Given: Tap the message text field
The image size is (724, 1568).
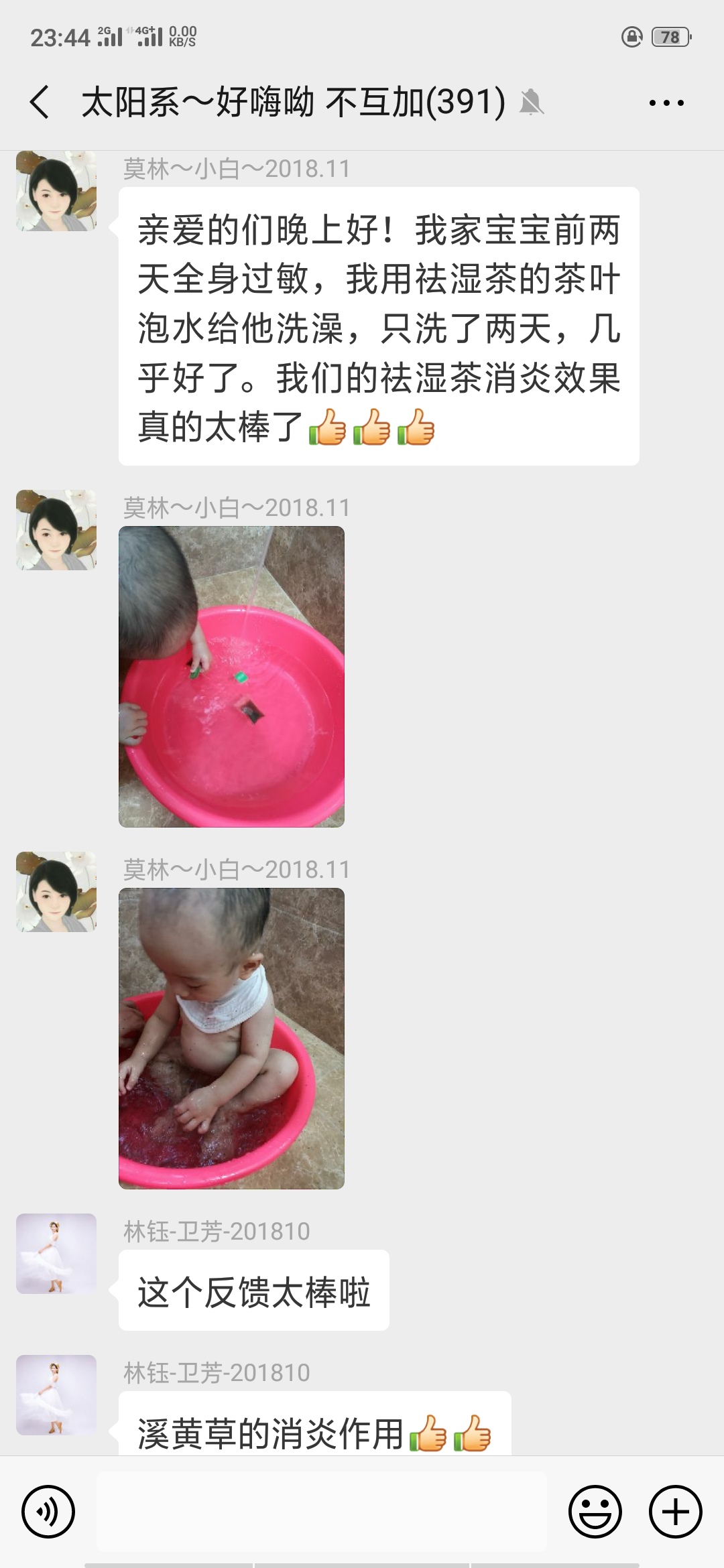Looking at the screenshot, I should (x=322, y=1512).
